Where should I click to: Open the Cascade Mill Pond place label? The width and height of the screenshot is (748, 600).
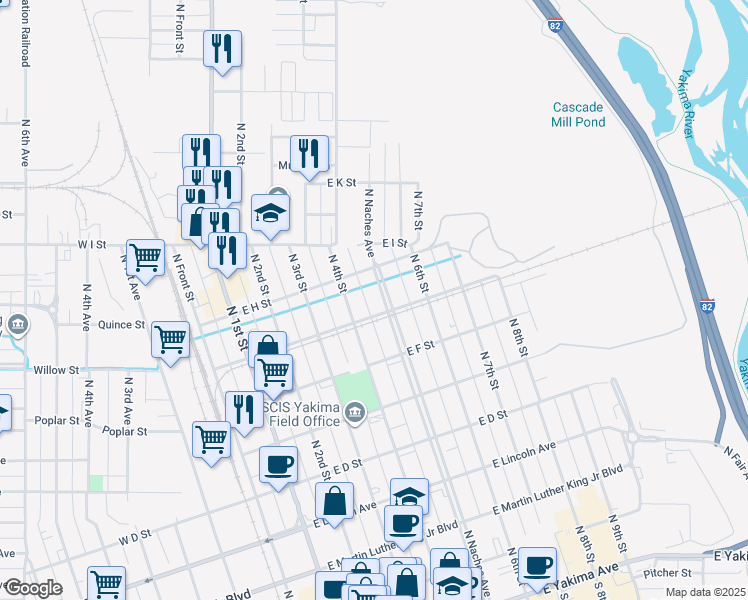[x=578, y=114]
